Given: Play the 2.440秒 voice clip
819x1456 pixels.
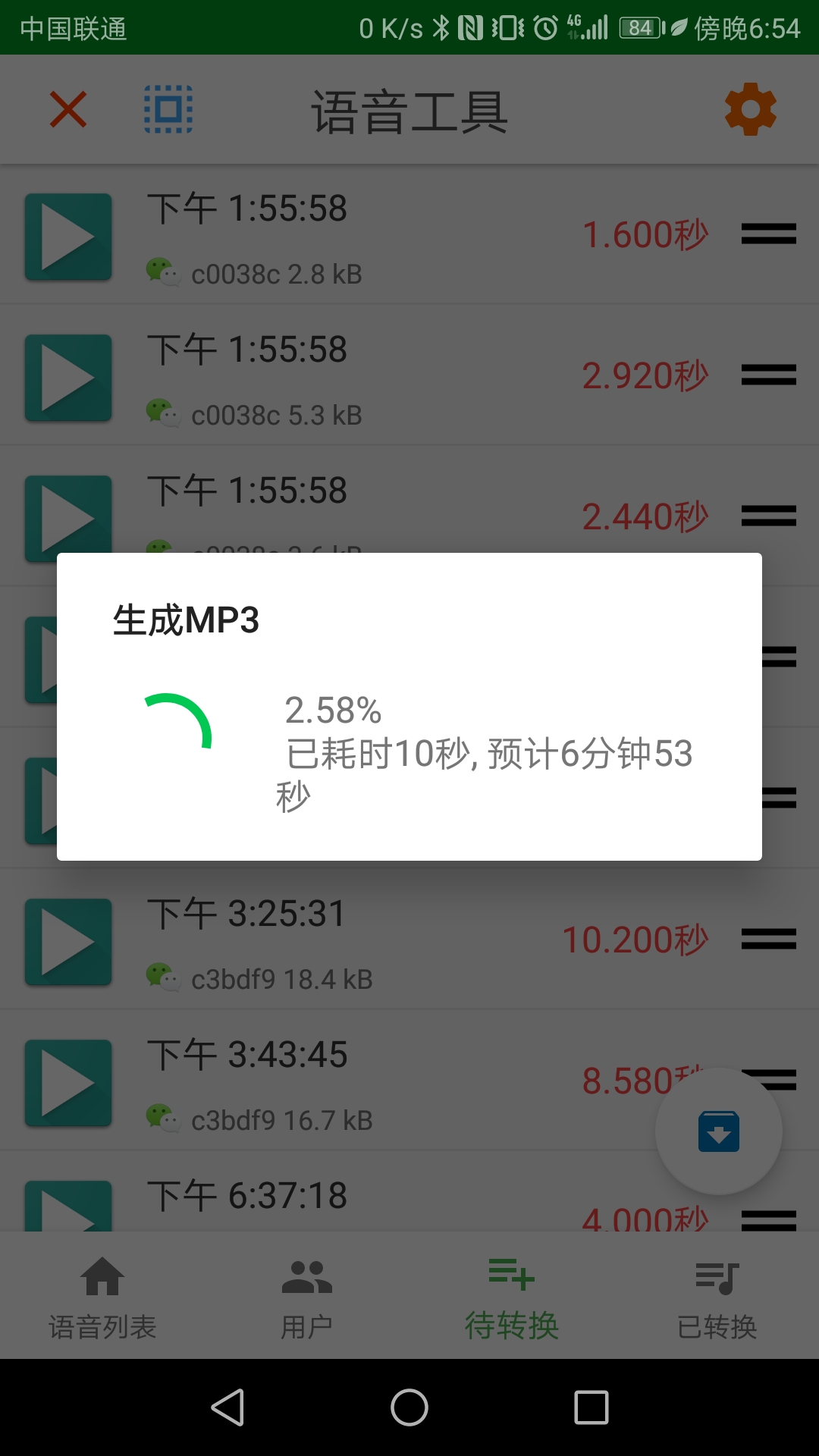Looking at the screenshot, I should [68, 519].
